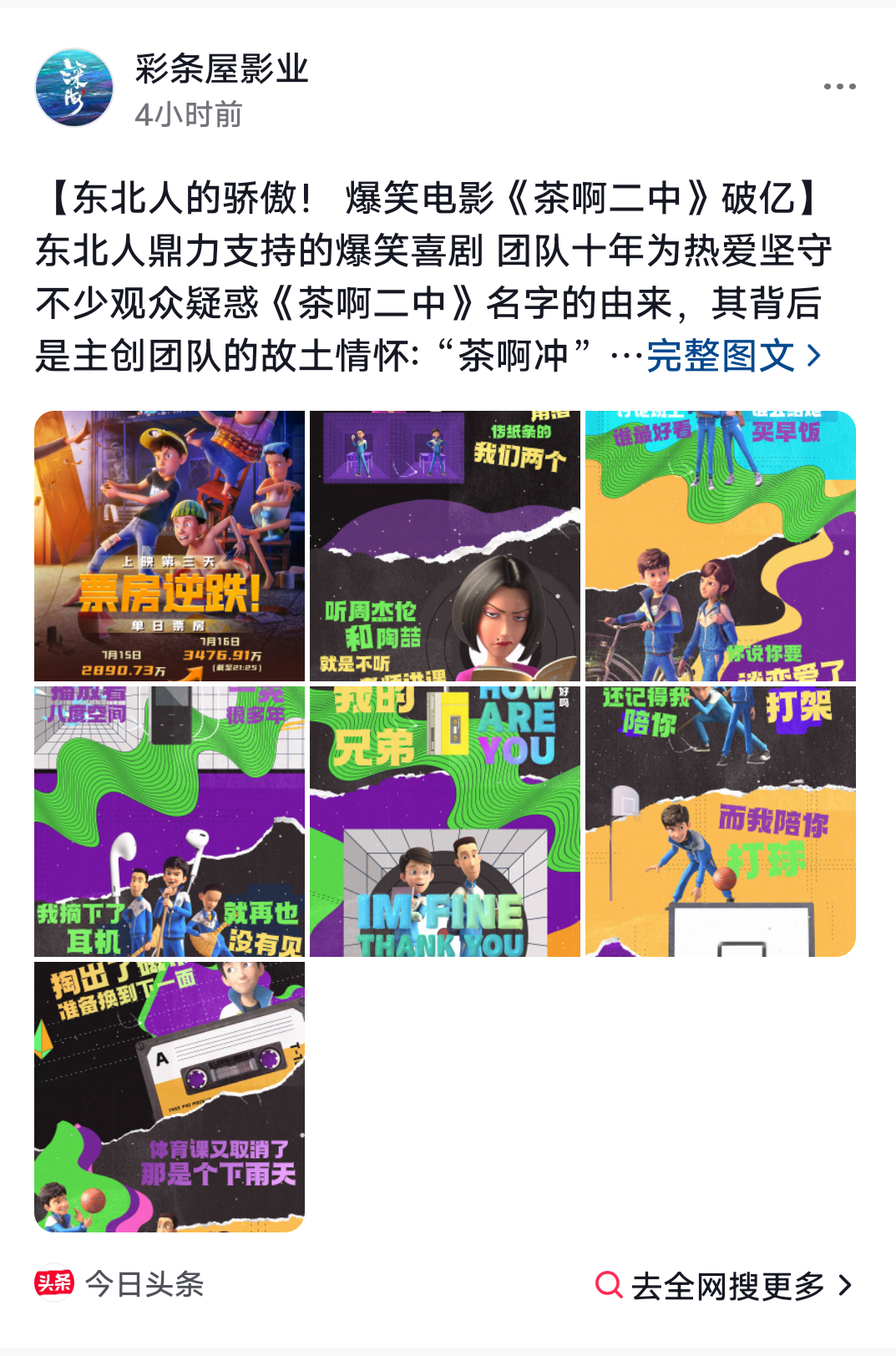View the 而我陪你打球 basketball image
The width and height of the screenshot is (896, 1356).
pyautogui.click(x=720, y=822)
